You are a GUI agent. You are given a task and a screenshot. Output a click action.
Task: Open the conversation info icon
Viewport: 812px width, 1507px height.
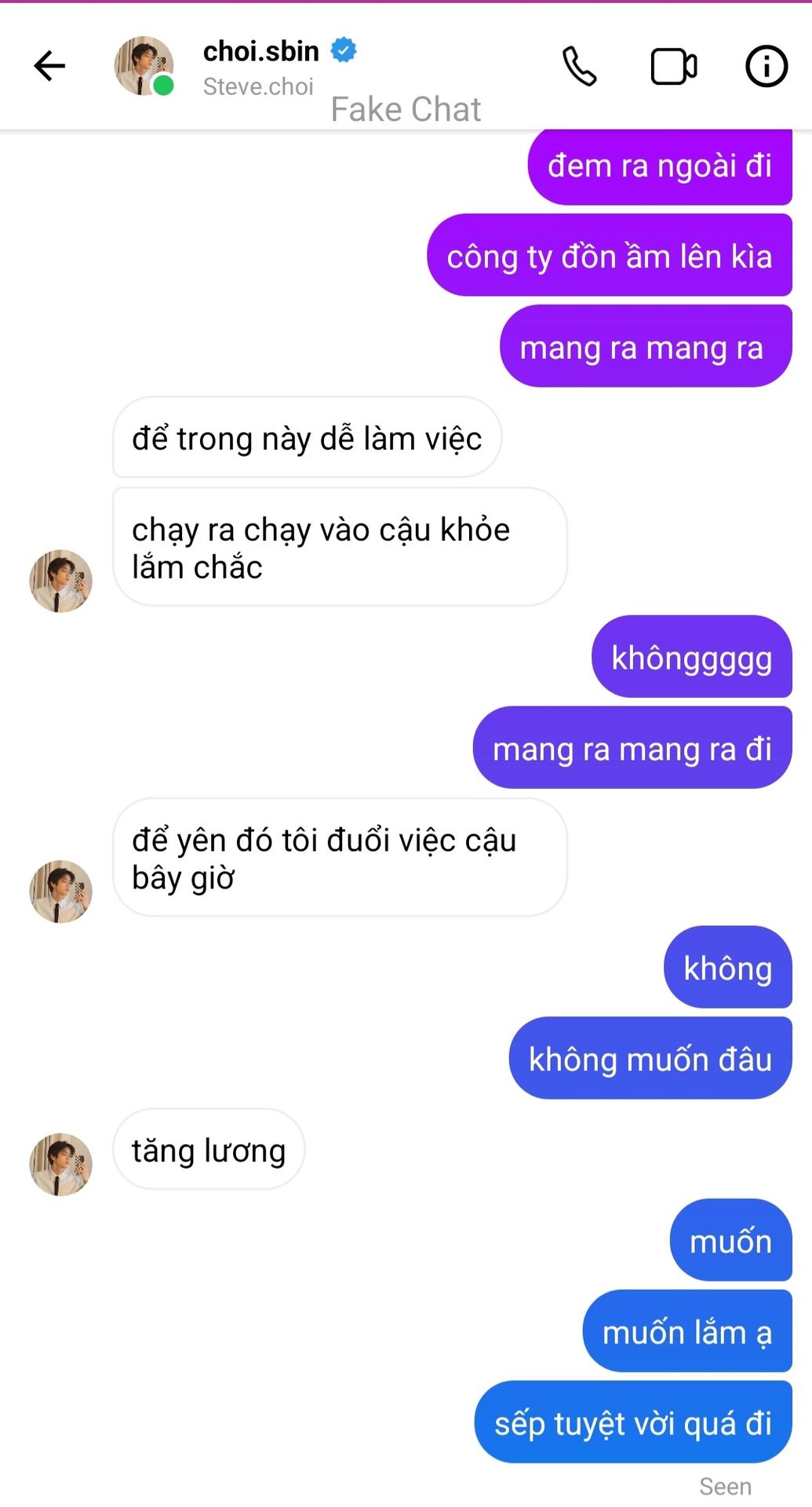(766, 66)
